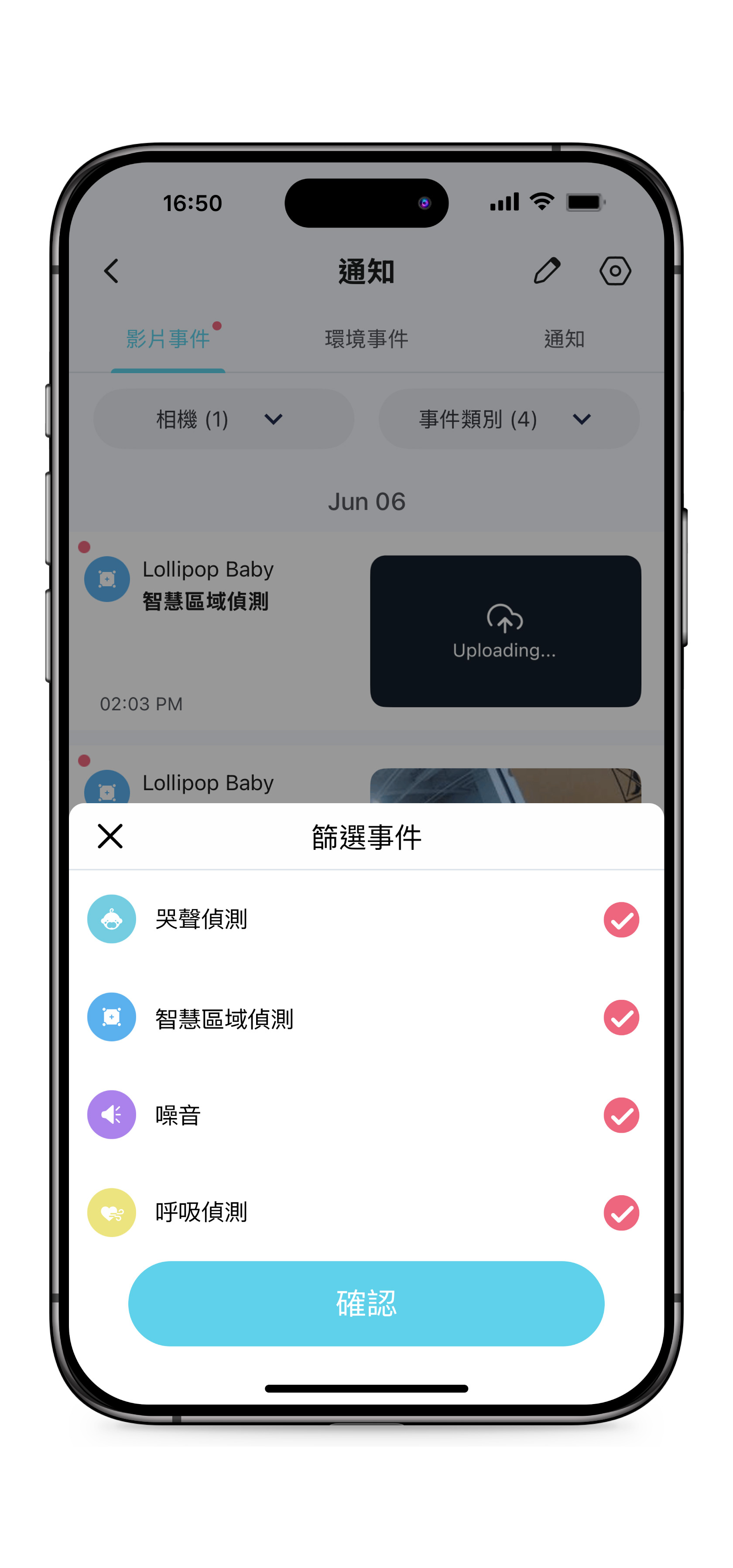This screenshot has height=1568, width=733.
Task: Go back from the 通知 page
Action: pyautogui.click(x=112, y=271)
